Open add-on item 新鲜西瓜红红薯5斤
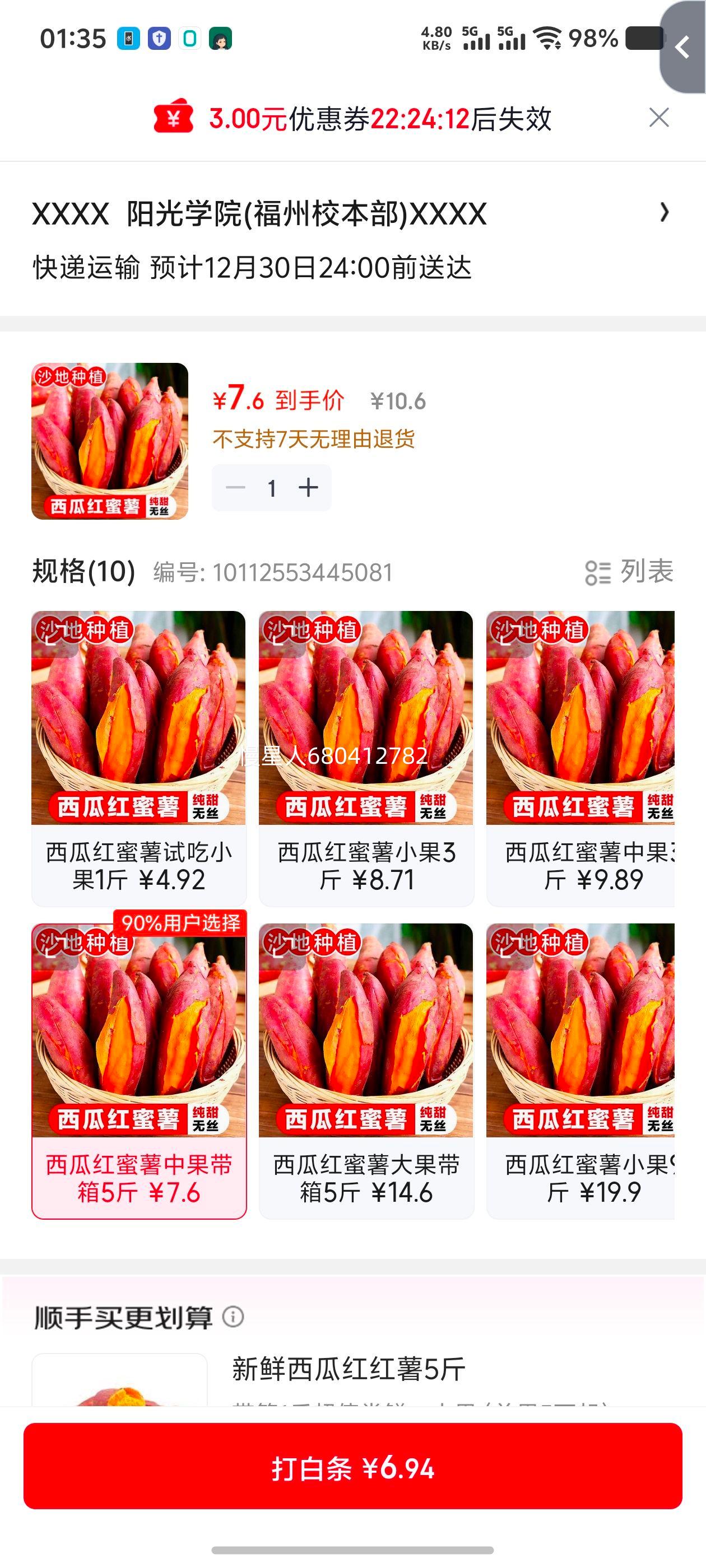The height and width of the screenshot is (1568, 706). pos(349,1370)
